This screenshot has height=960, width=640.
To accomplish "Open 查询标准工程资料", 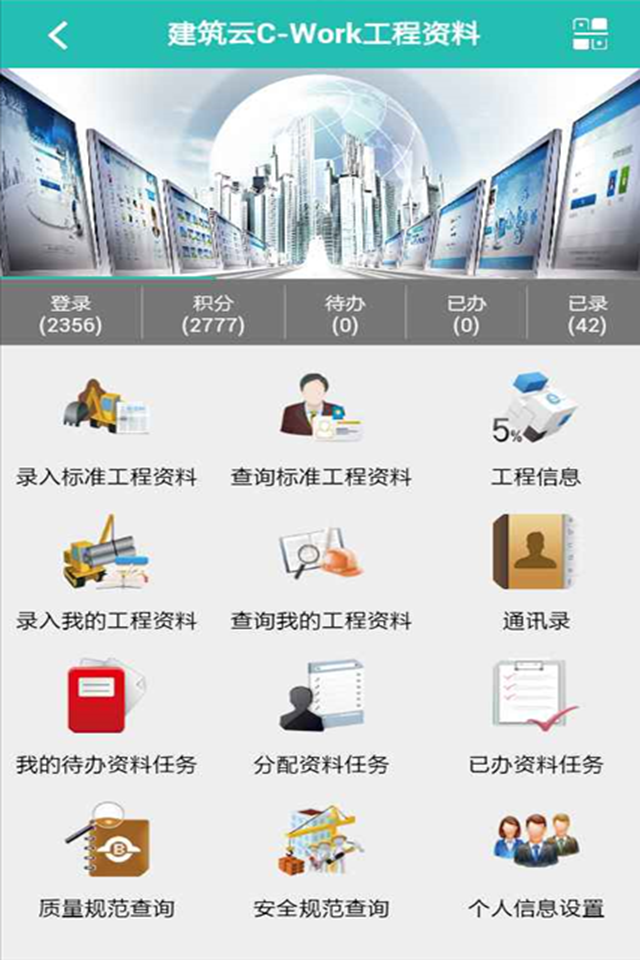I will (x=321, y=430).
